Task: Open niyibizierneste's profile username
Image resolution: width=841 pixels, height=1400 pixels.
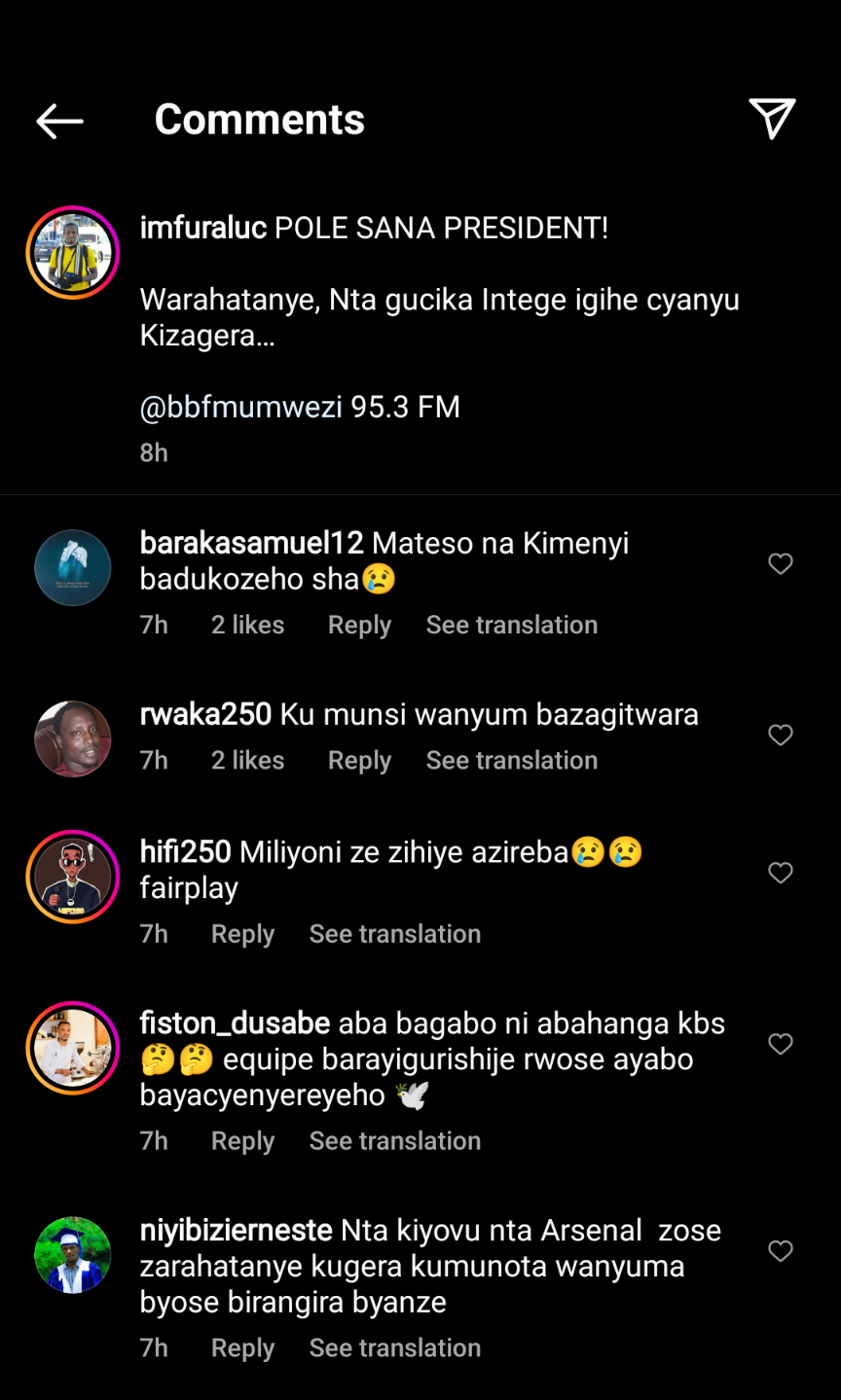Action: 237,1231
